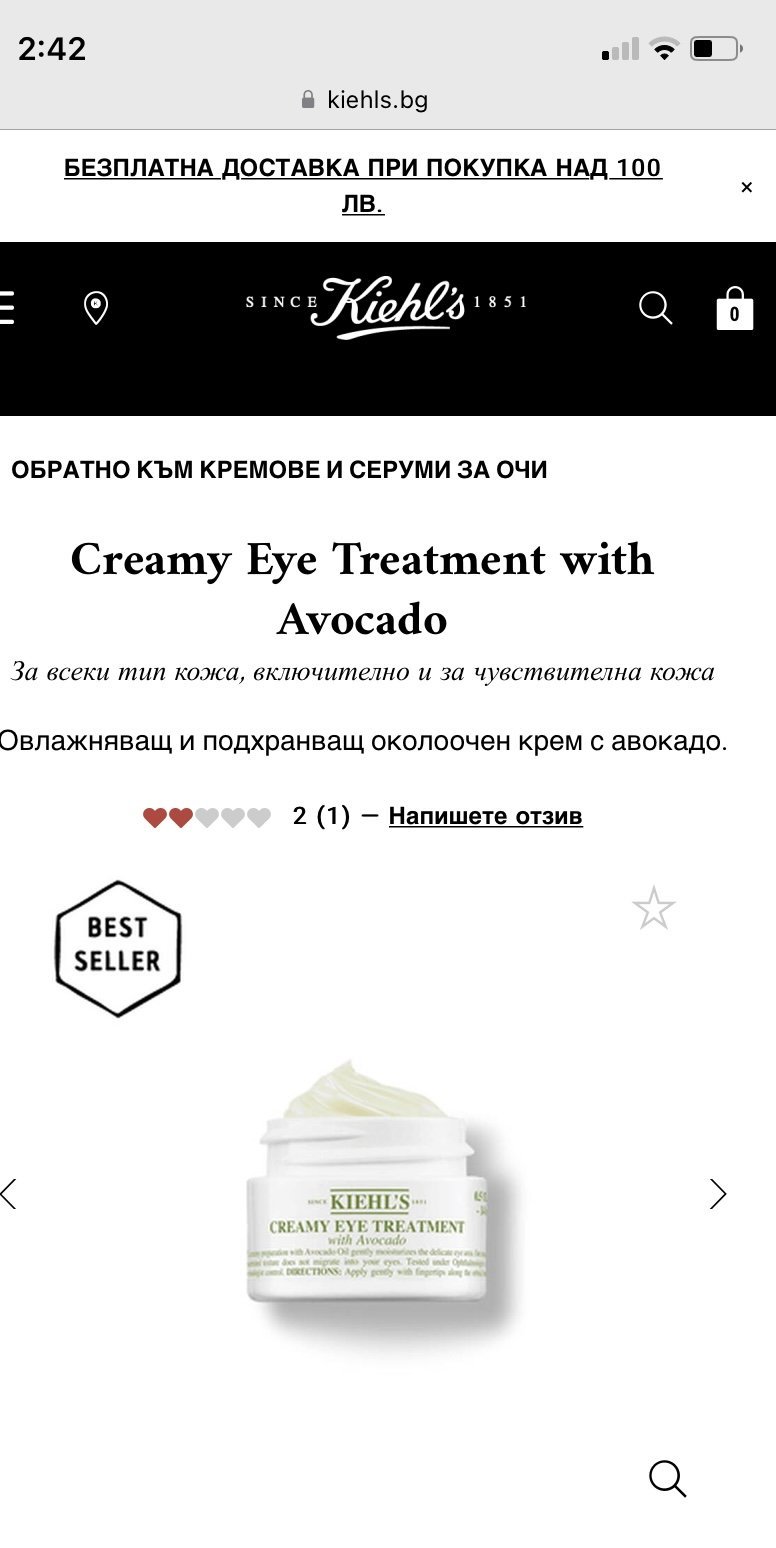Viewport: 776px width, 1548px height.
Task: Add product to wishlist star
Action: click(x=653, y=908)
